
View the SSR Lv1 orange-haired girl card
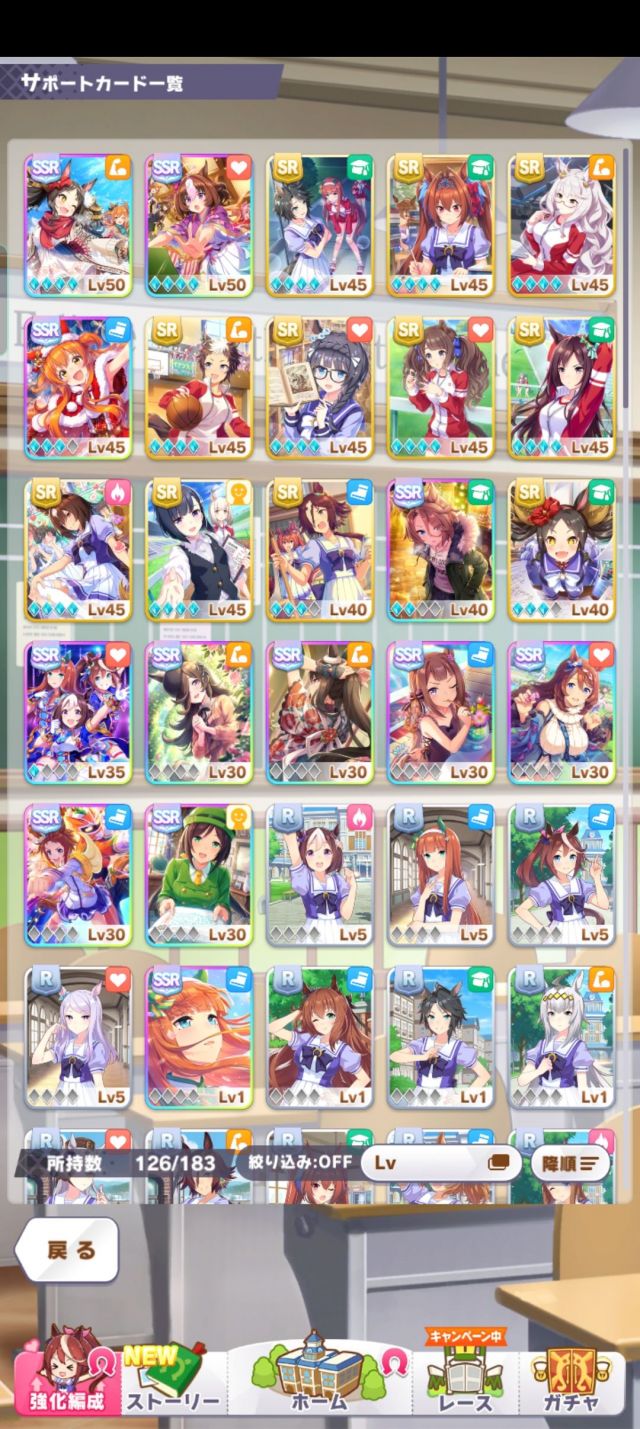point(199,1036)
